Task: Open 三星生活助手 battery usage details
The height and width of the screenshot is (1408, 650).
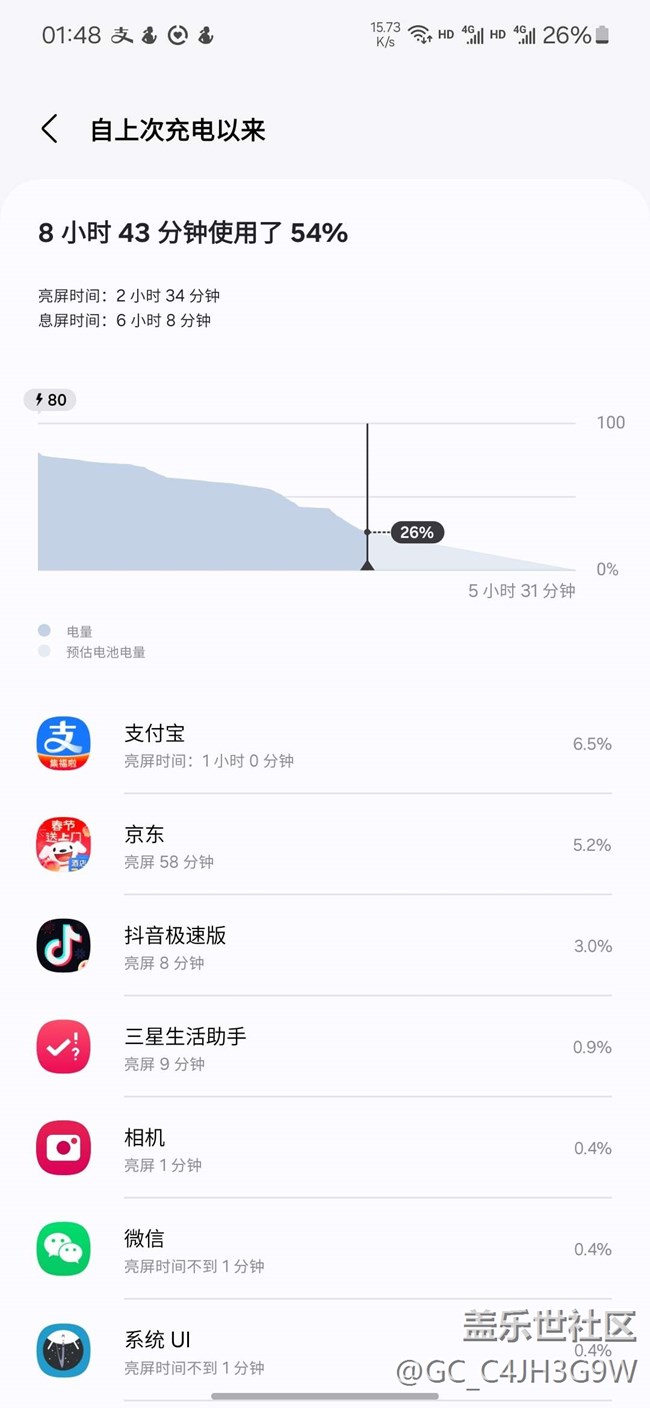Action: click(323, 1048)
